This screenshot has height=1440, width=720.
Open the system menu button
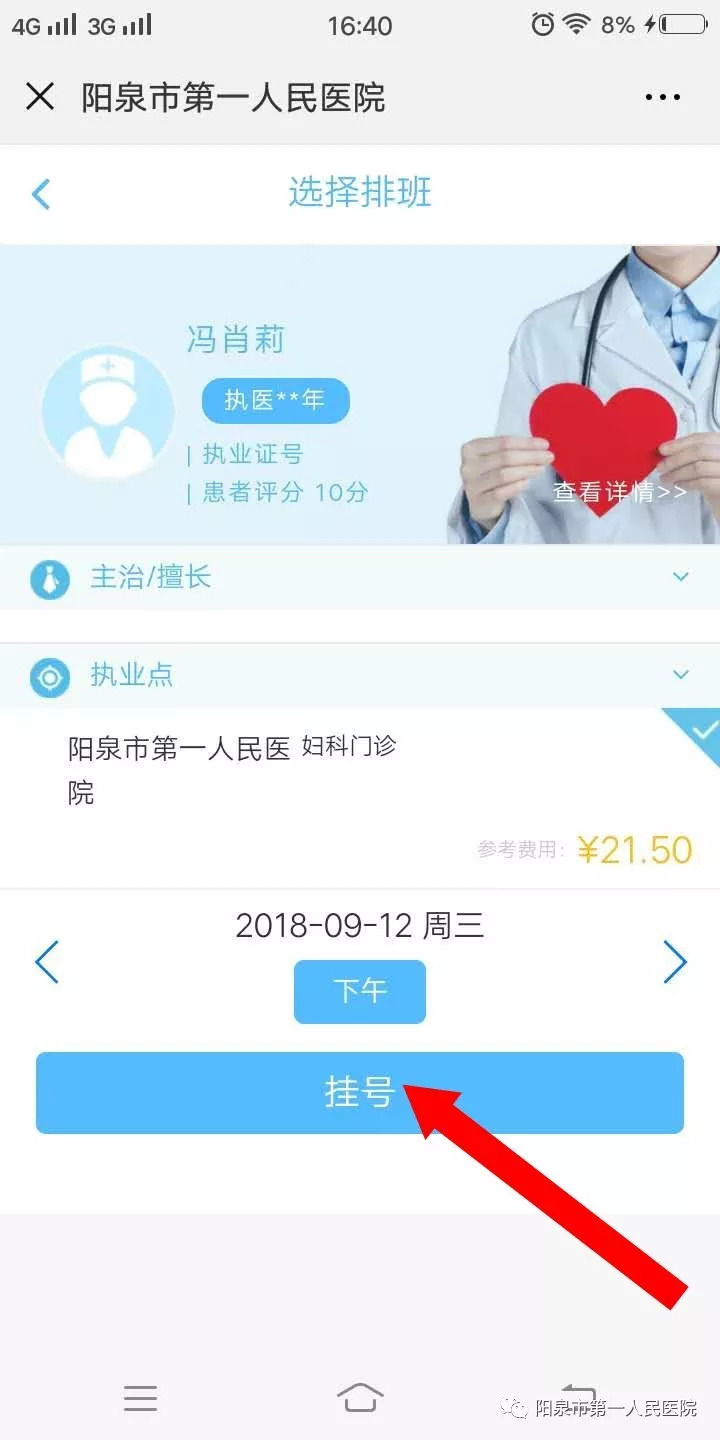[140, 1398]
